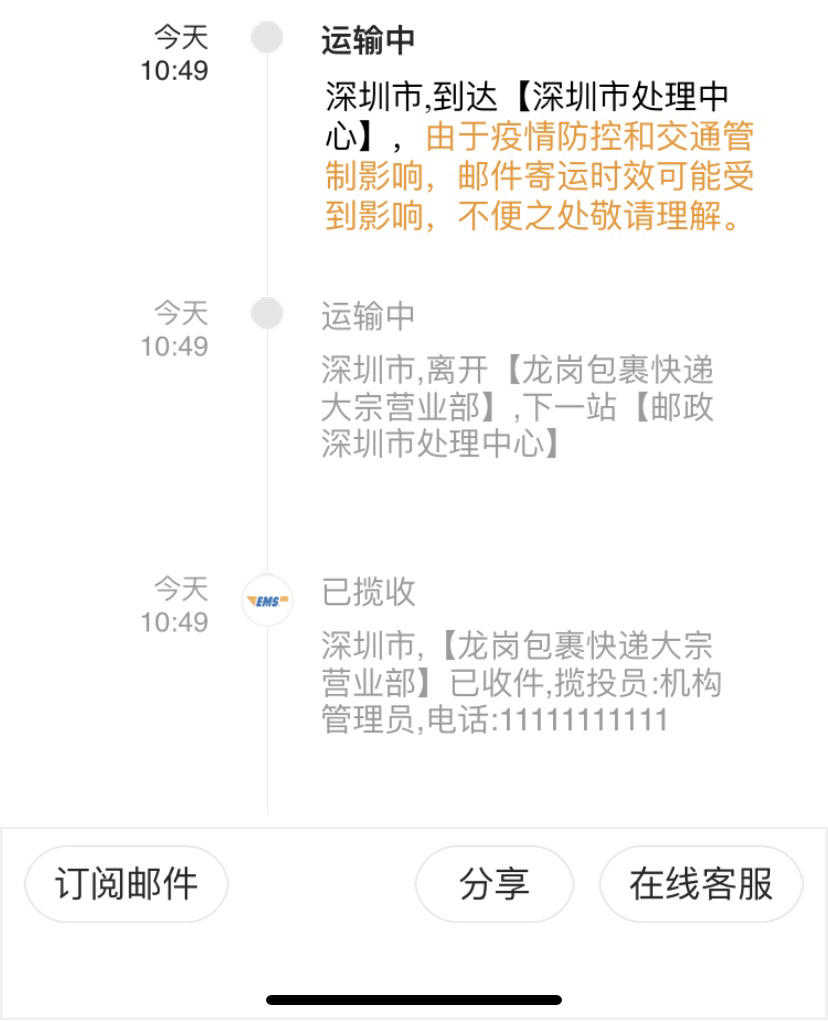
Task: Open 在线客服 online customer service
Action: 701,884
